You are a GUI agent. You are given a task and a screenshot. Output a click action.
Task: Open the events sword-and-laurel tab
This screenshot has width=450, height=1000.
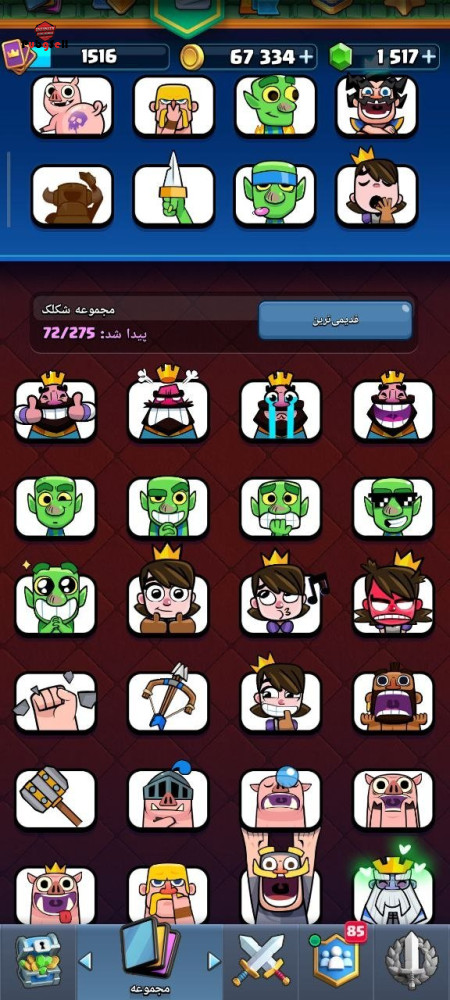click(x=412, y=960)
